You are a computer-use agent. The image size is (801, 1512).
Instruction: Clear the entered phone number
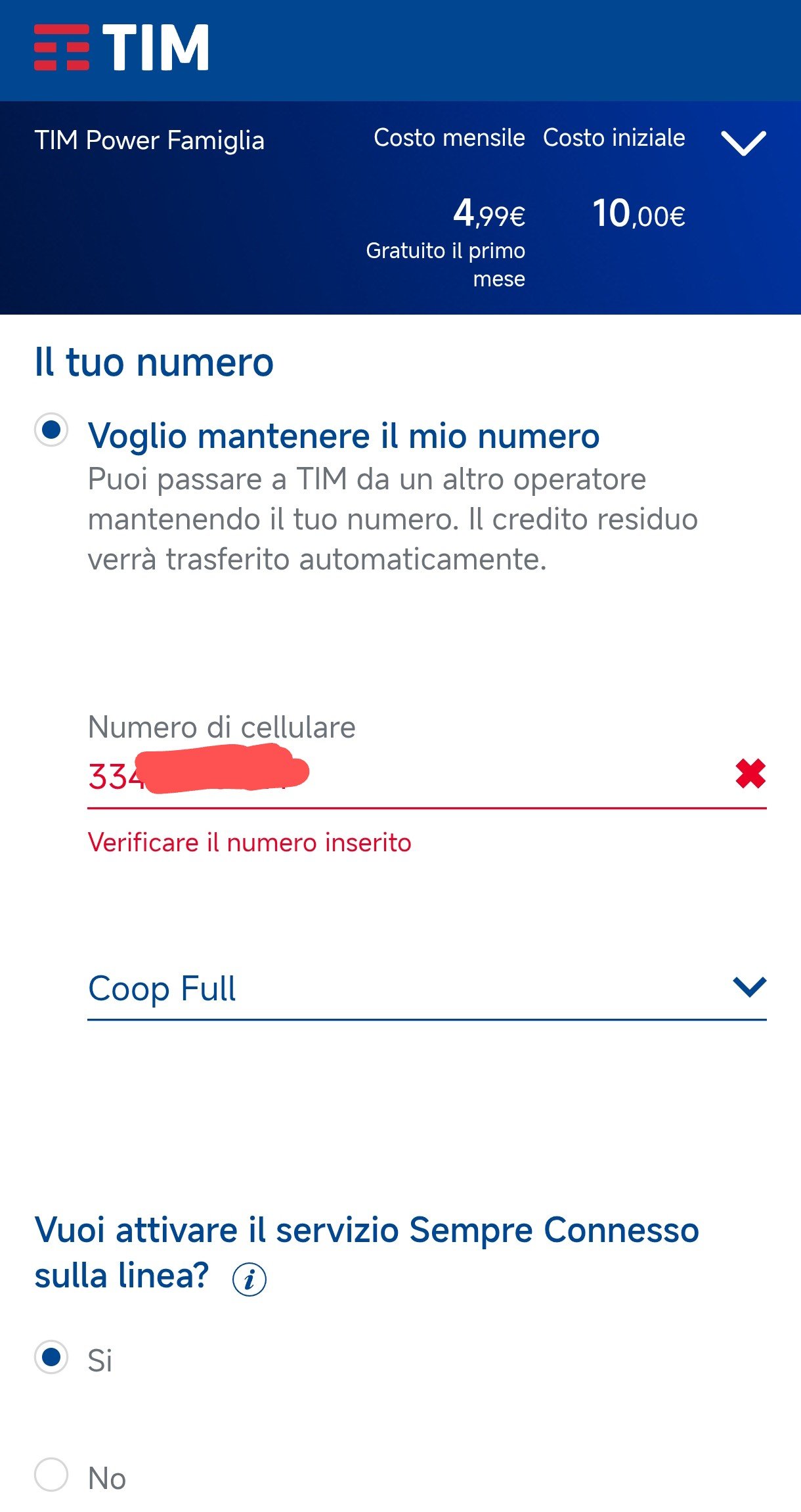750,774
